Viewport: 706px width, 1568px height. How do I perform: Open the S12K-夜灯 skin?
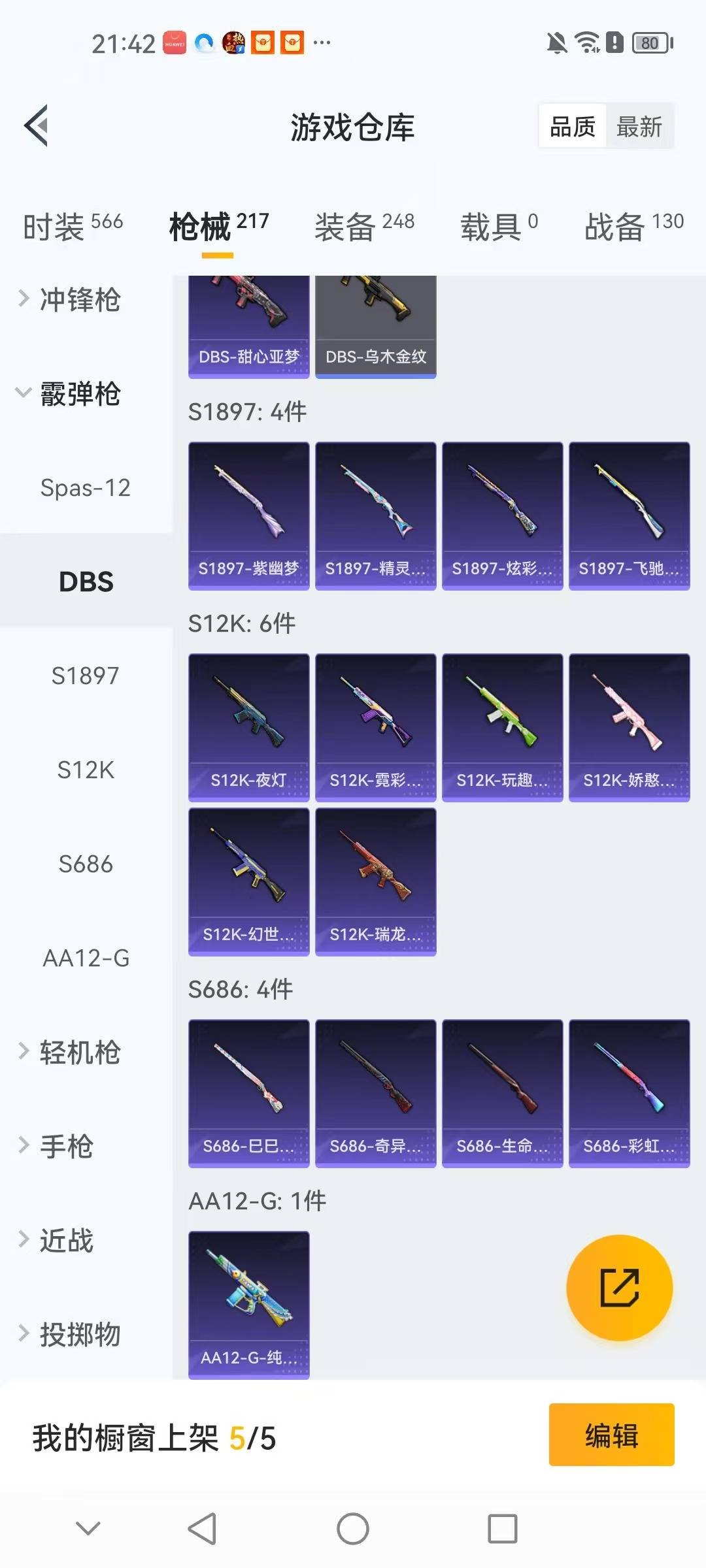248,727
